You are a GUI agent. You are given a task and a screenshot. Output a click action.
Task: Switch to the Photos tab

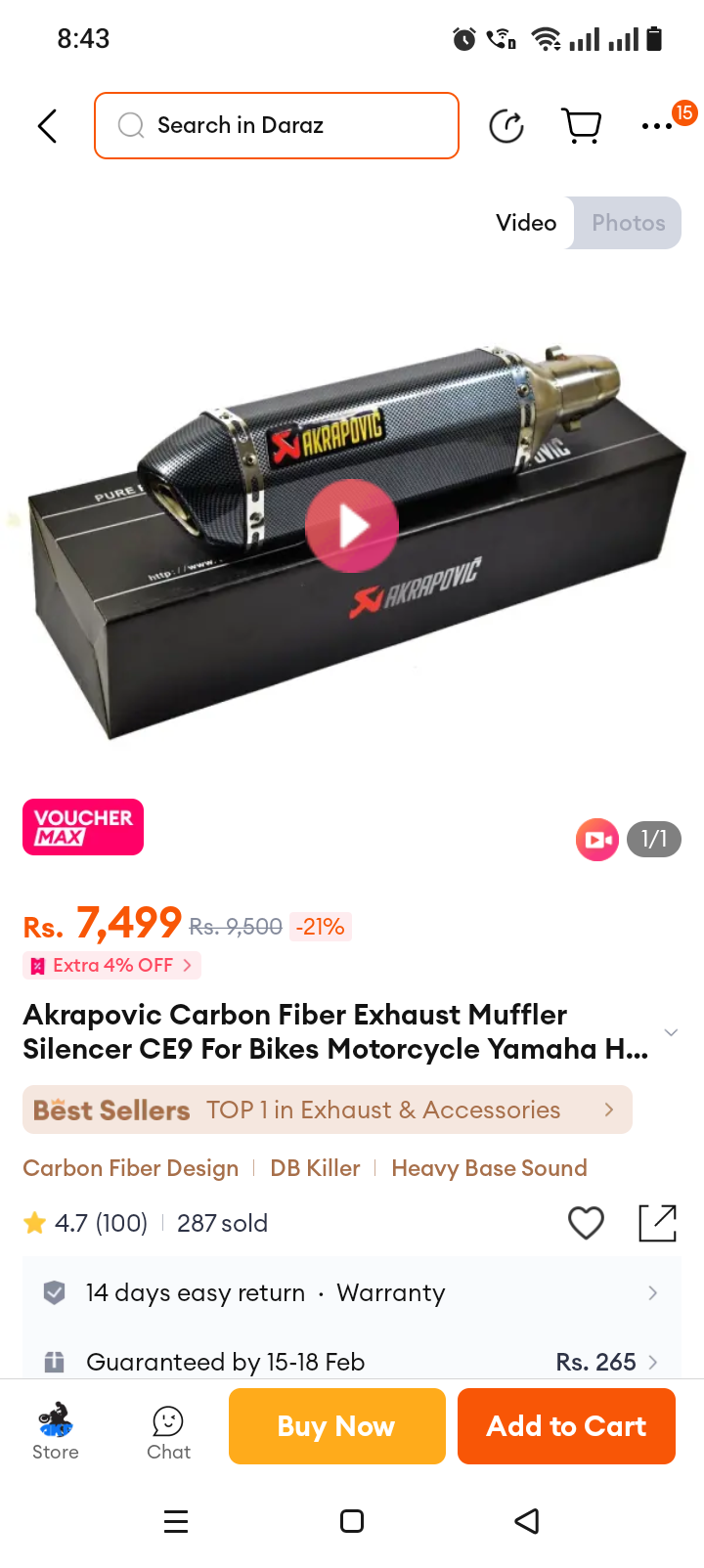pyautogui.click(x=628, y=223)
